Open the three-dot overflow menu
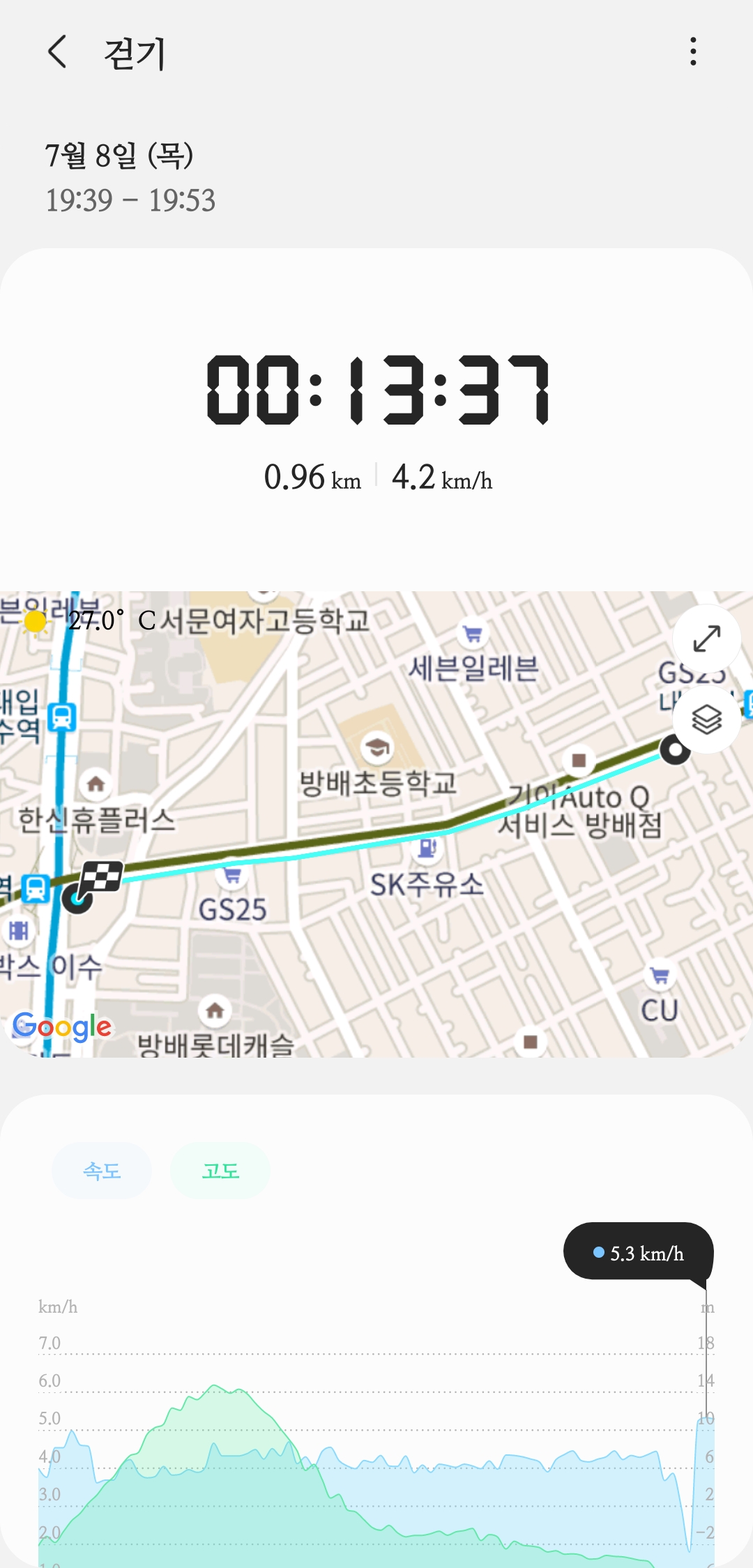 pyautogui.click(x=692, y=52)
